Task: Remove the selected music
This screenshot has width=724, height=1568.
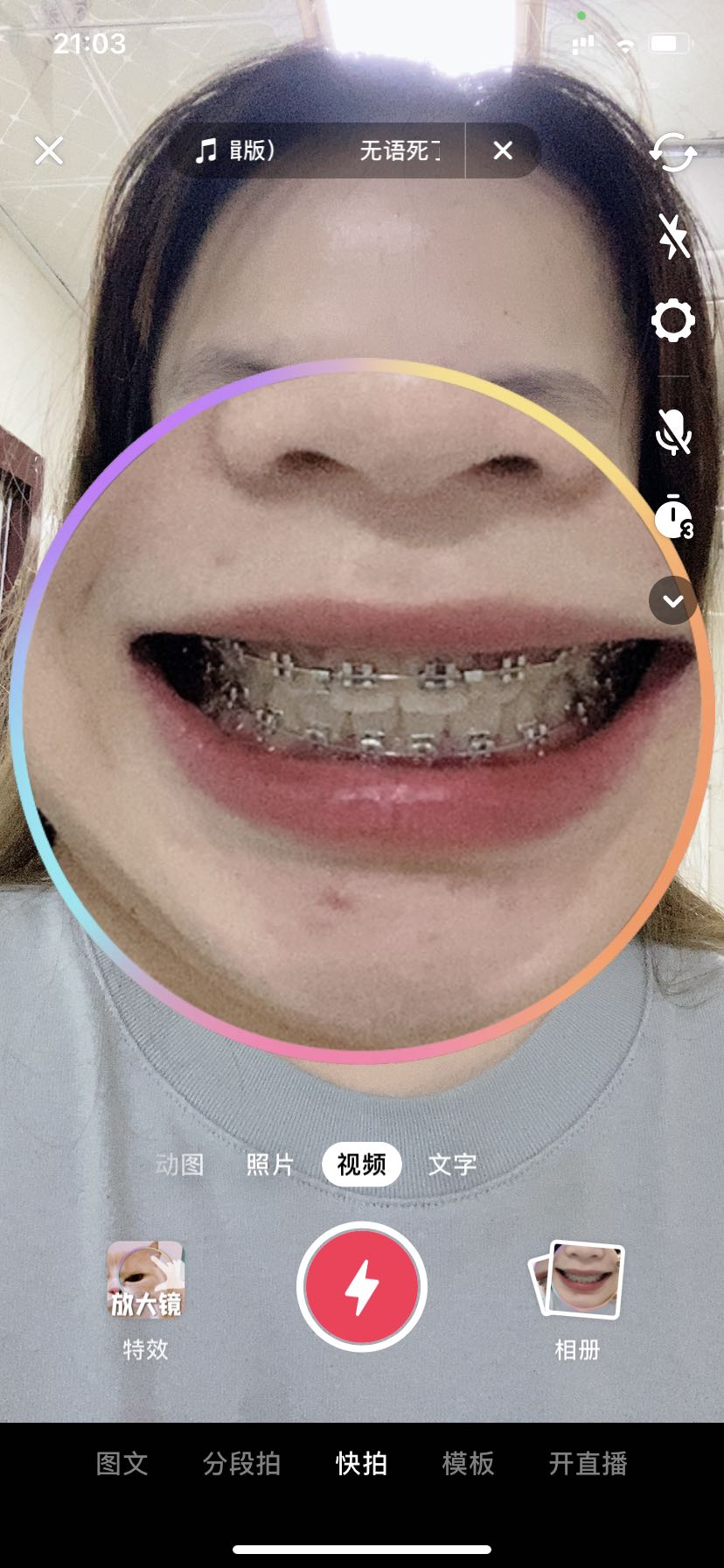Action: point(503,150)
